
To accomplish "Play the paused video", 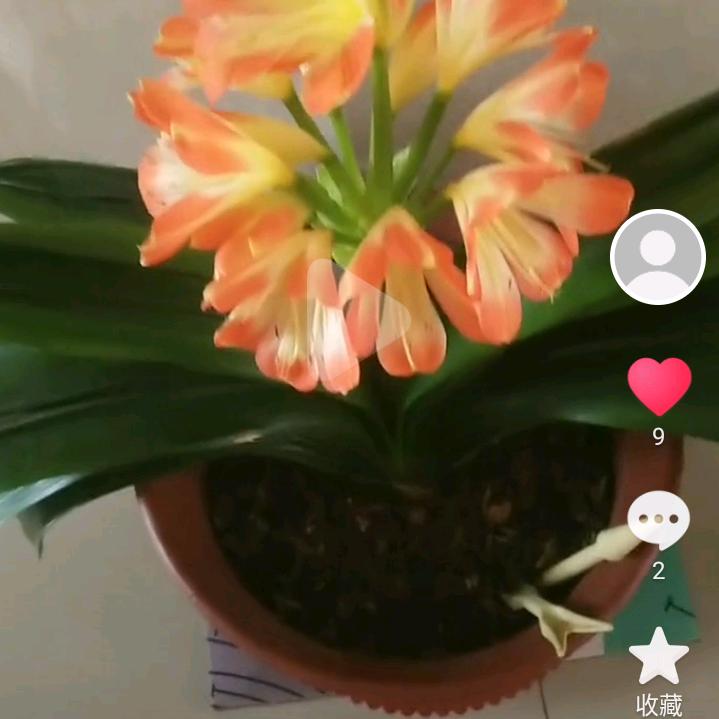I will (359, 318).
